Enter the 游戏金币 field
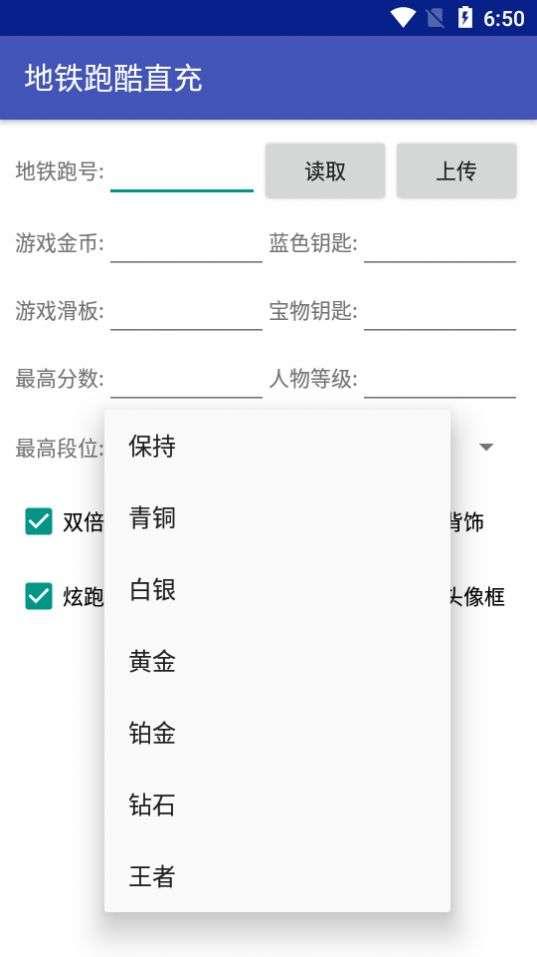Viewport: 537px width, 957px height. 186,243
